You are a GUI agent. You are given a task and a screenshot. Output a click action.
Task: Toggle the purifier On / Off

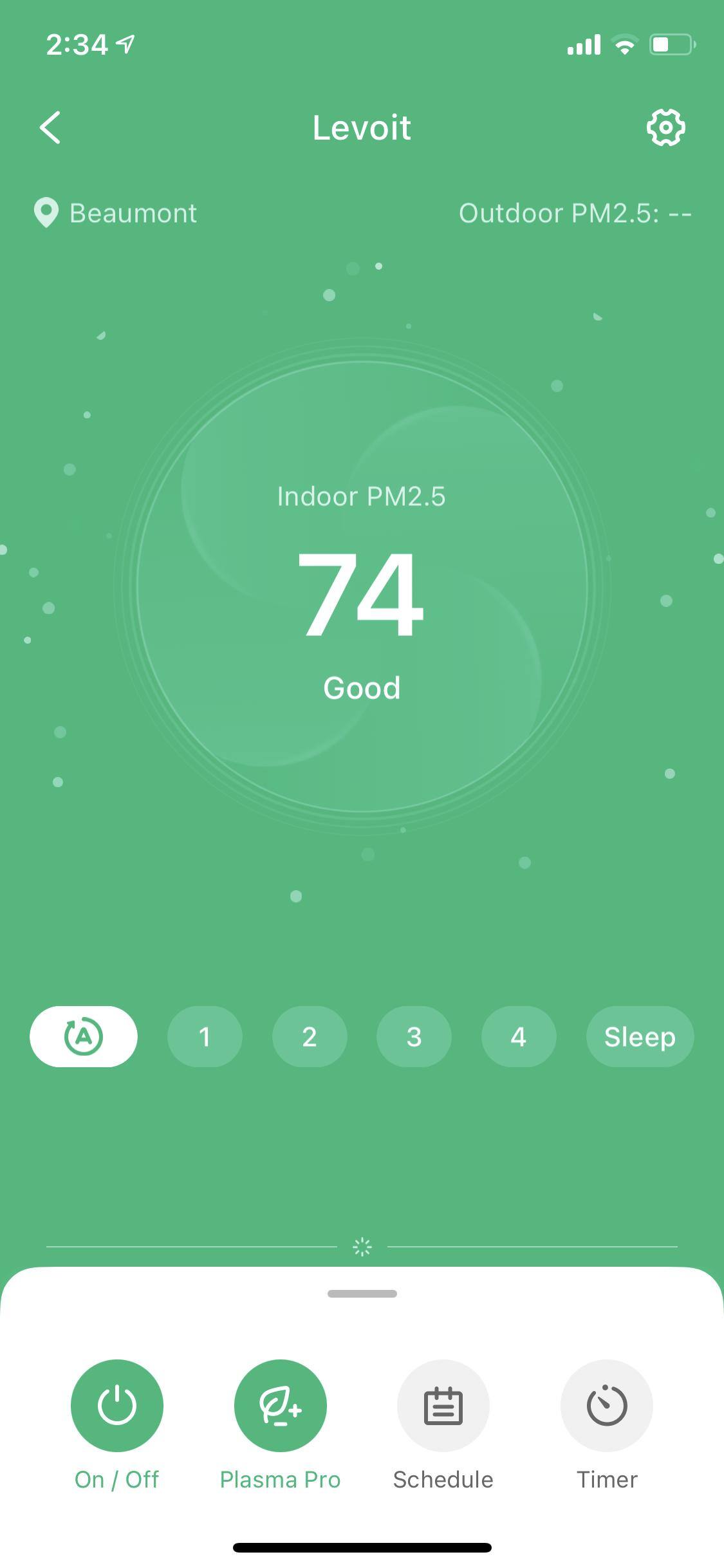116,1405
